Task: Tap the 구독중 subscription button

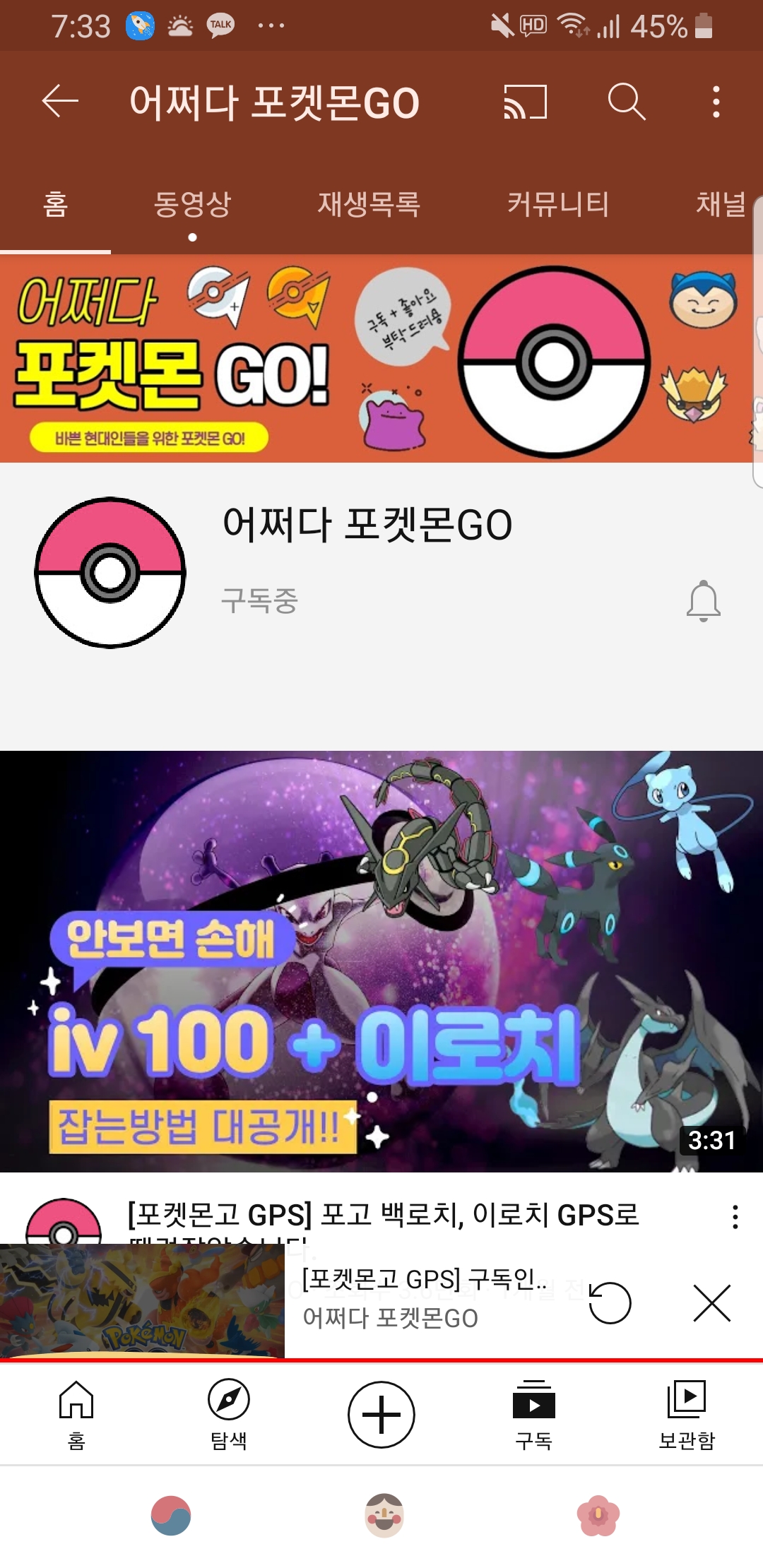Action: click(259, 601)
